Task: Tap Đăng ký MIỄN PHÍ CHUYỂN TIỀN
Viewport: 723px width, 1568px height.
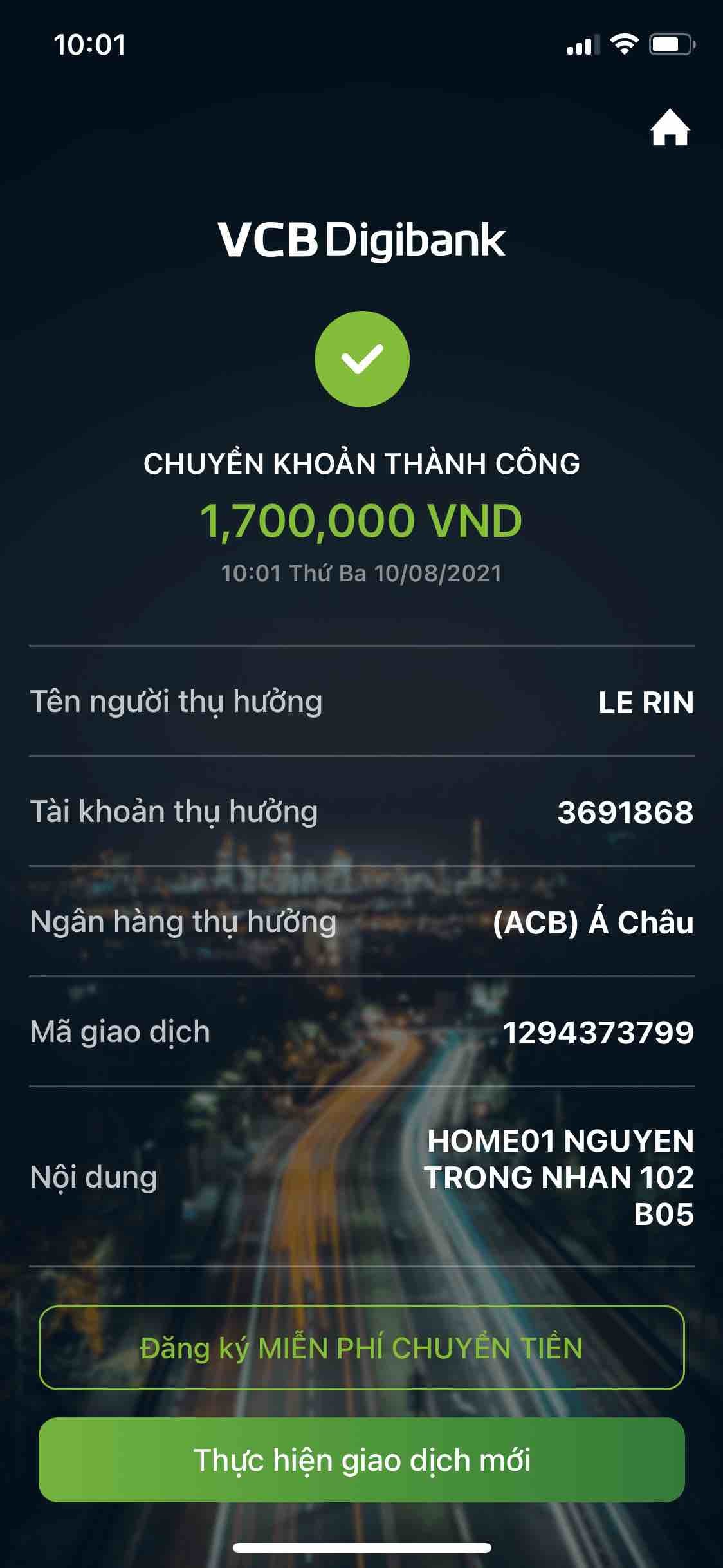Action: pos(361,1347)
